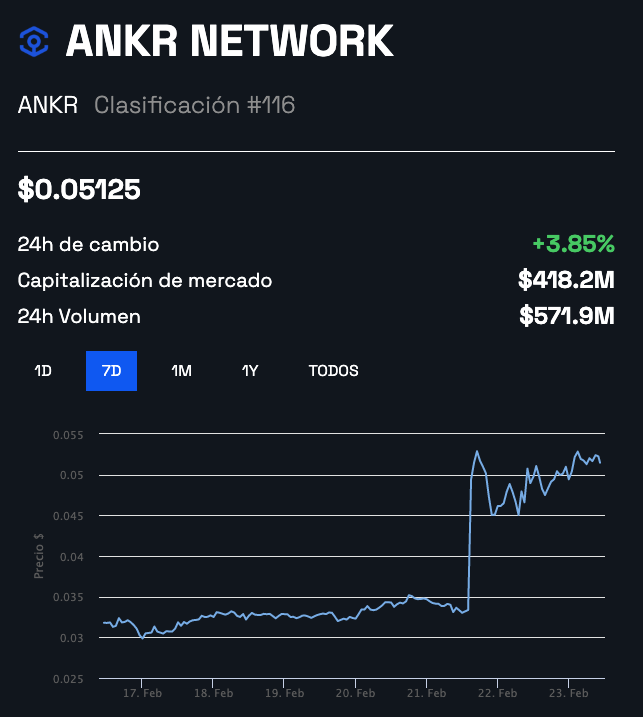The width and height of the screenshot is (643, 717).
Task: Switch to the 1Y chart range
Action: (250, 371)
